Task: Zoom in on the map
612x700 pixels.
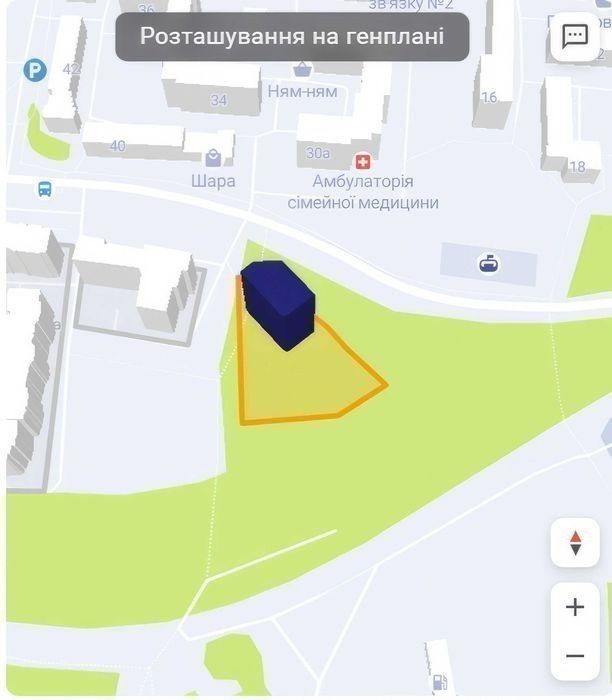Action: click(575, 607)
